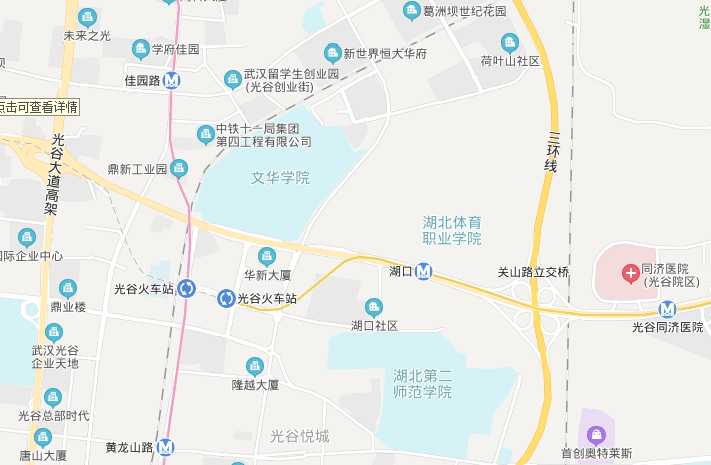Open the 华新大厦 building marker

[x=267, y=256]
